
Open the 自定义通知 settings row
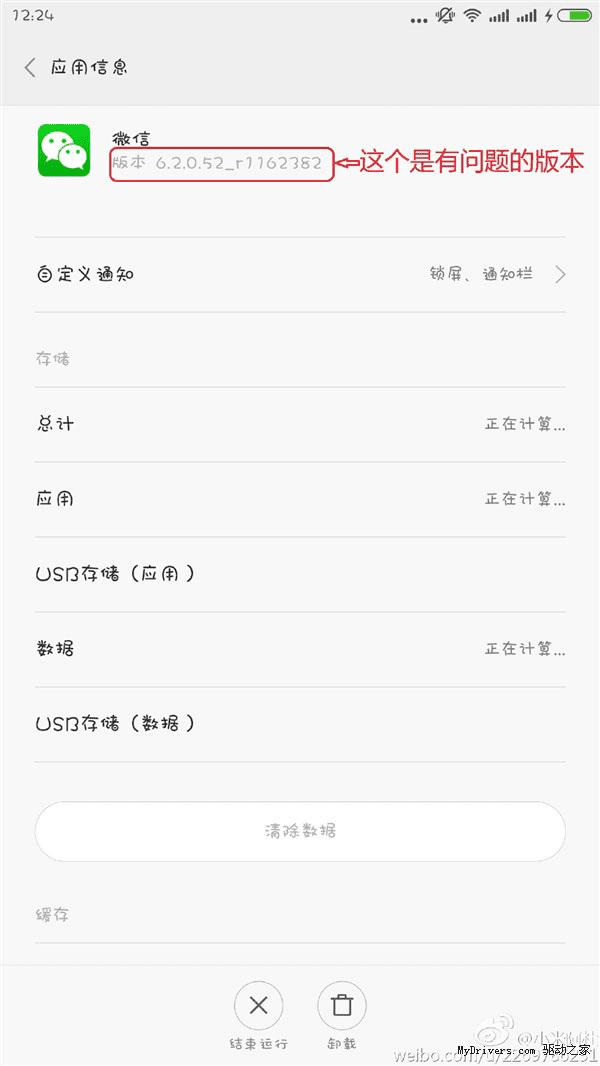[x=300, y=274]
